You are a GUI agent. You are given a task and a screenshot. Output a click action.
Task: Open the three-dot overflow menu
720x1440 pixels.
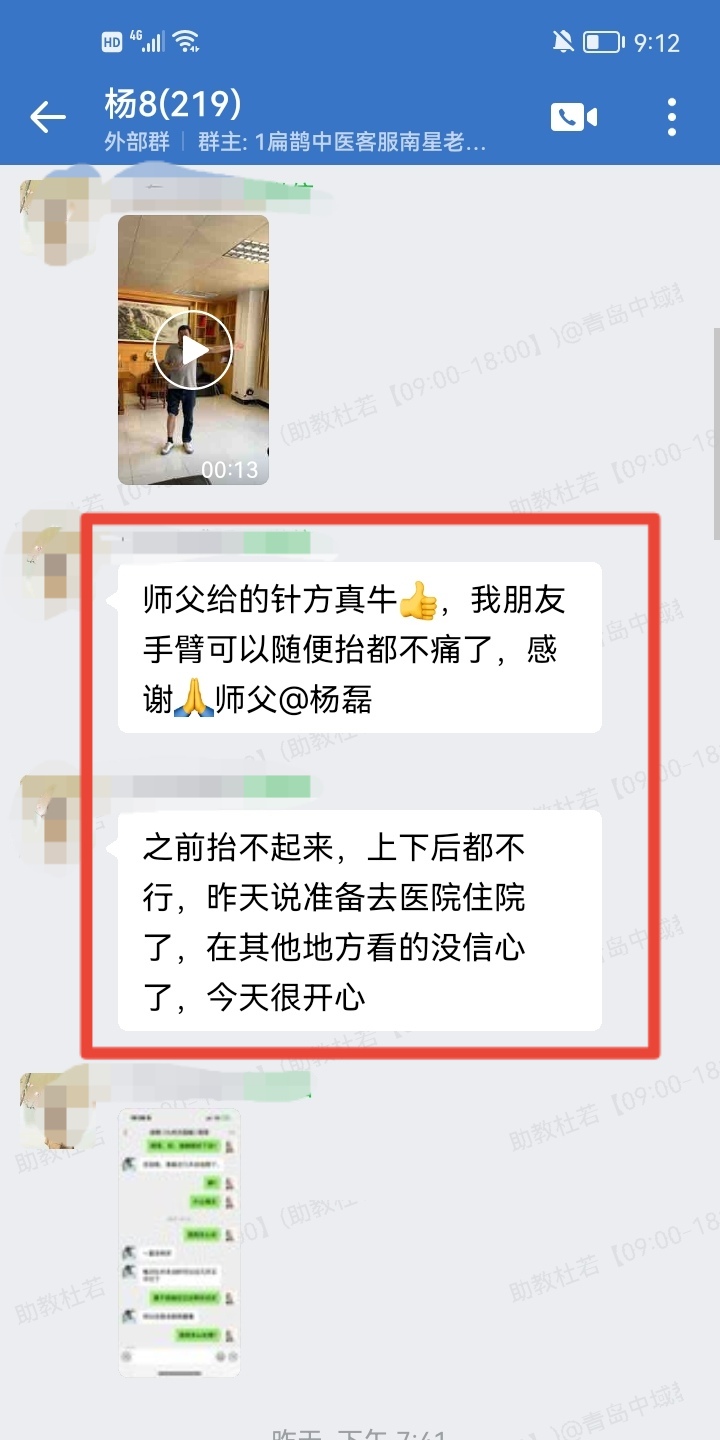(x=672, y=117)
